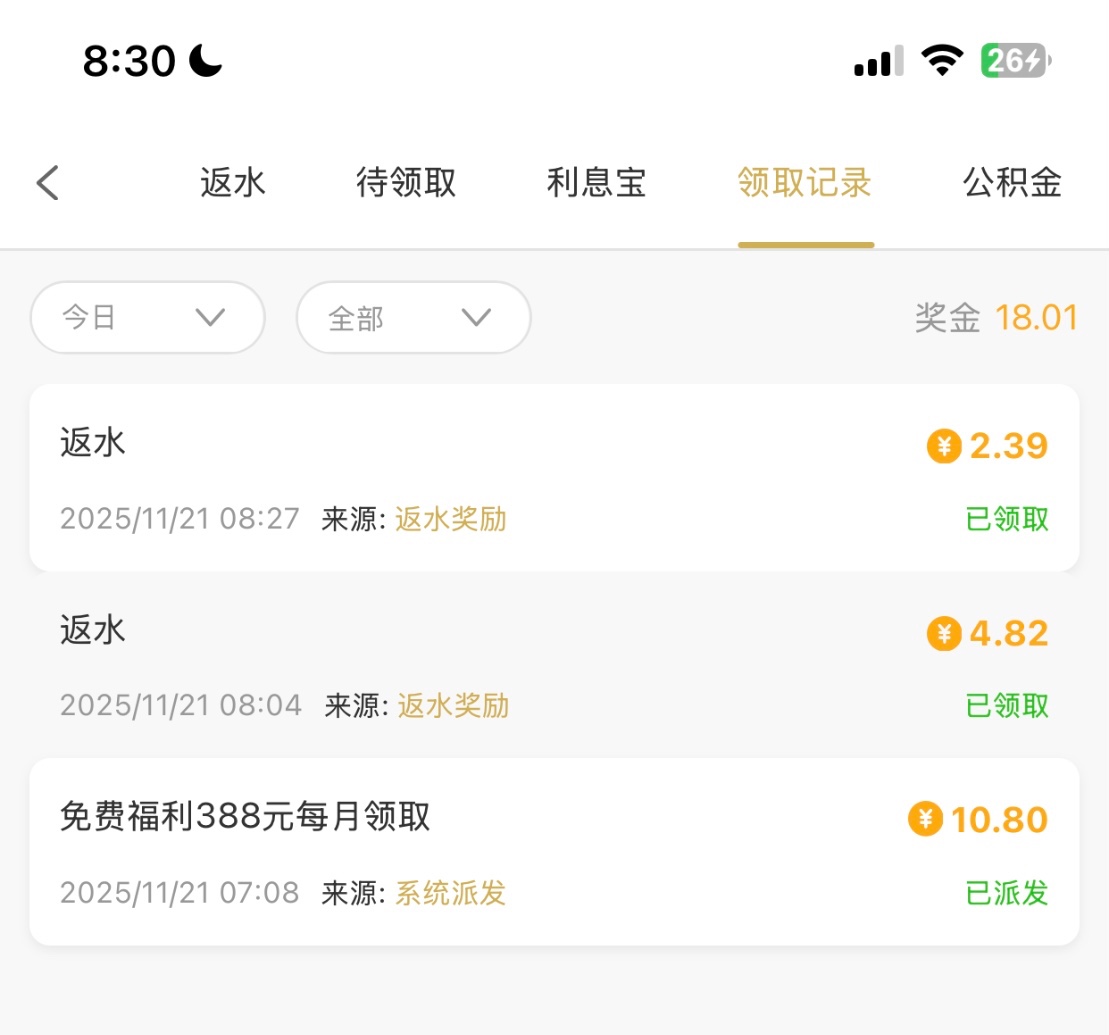1109x1035 pixels.
Task: Switch to the 利息宝 tab
Action: [x=596, y=183]
